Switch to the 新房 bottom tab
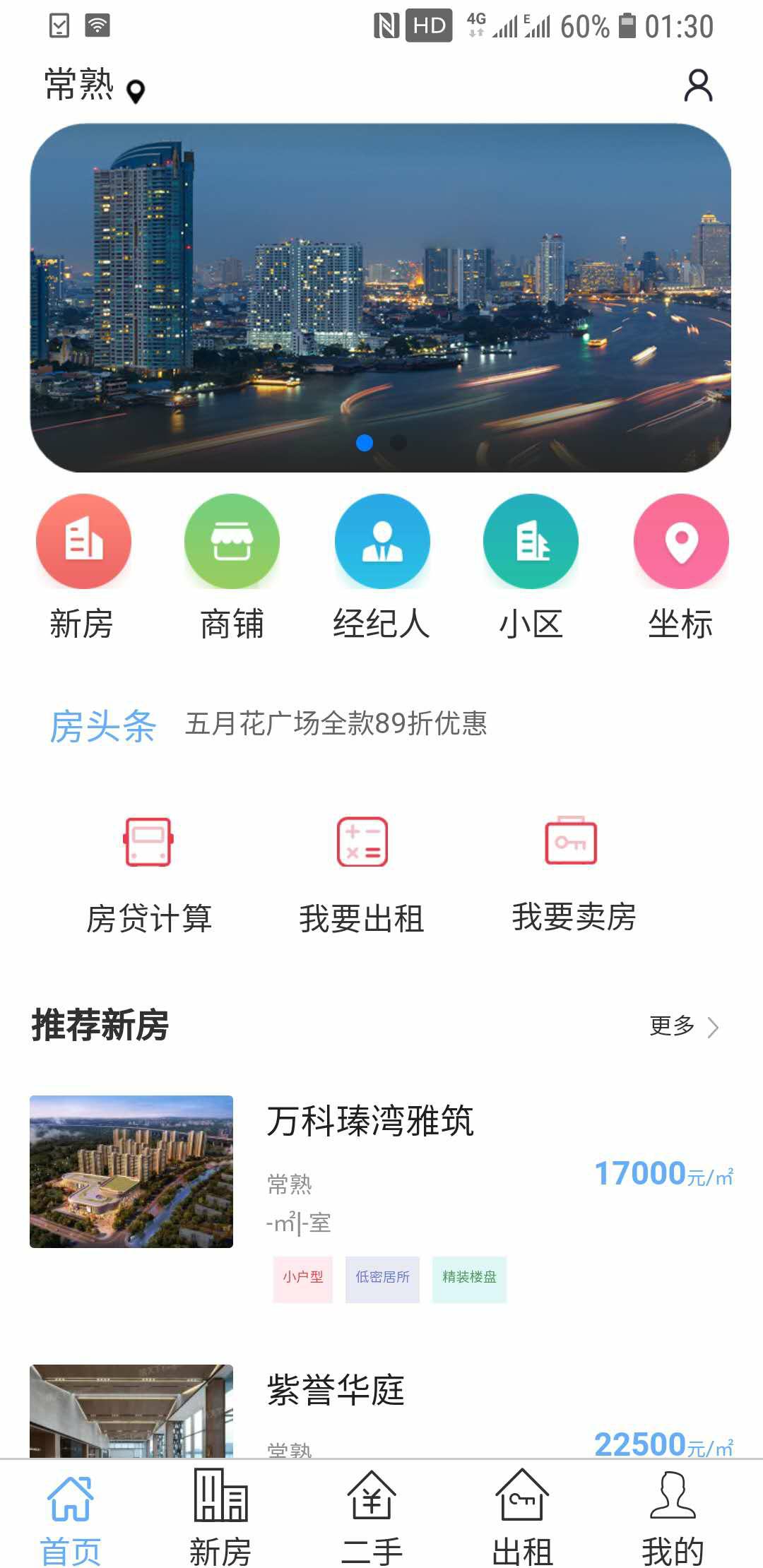Viewport: 763px width, 1568px height. [x=220, y=1516]
